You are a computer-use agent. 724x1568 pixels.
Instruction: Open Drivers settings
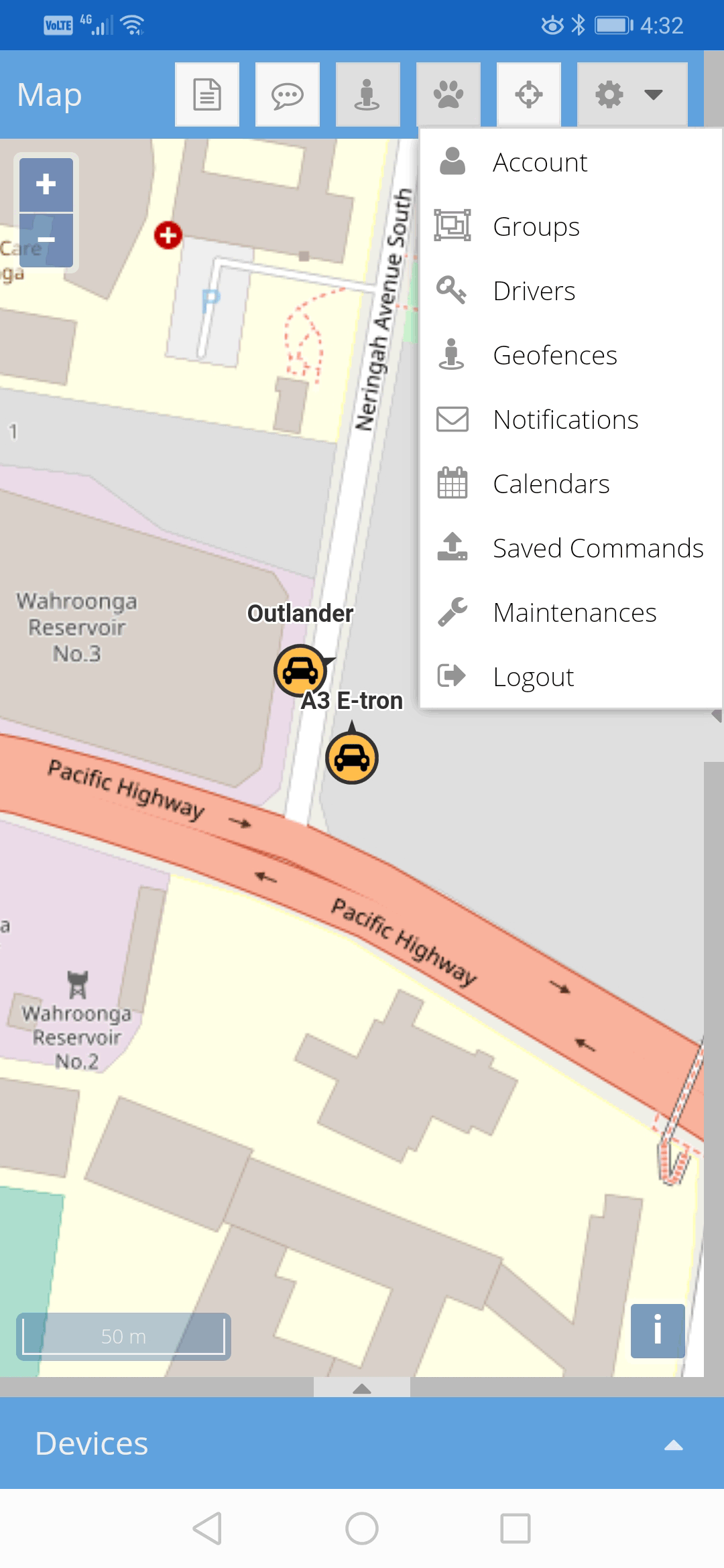(x=534, y=291)
